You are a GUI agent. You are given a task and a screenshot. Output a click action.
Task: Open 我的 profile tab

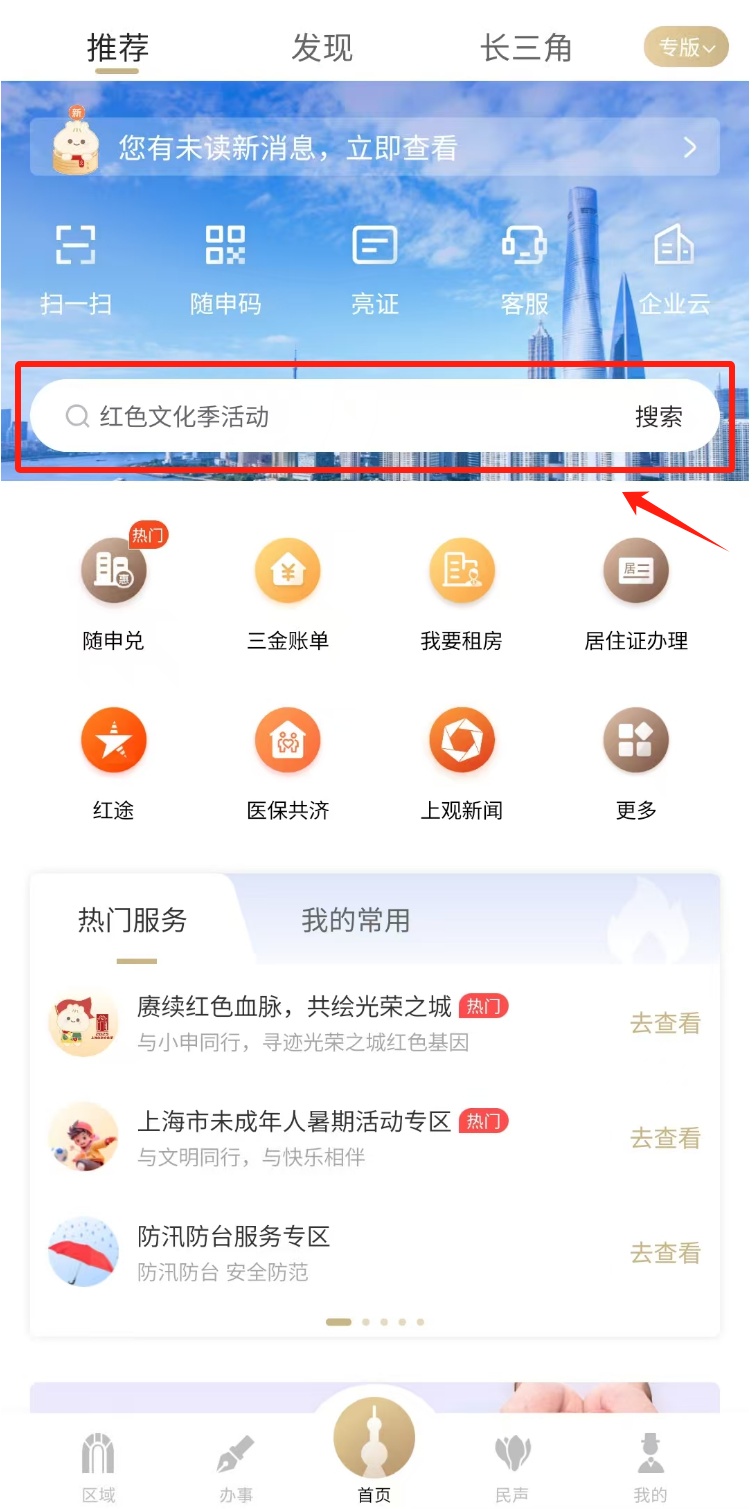pos(650,1468)
